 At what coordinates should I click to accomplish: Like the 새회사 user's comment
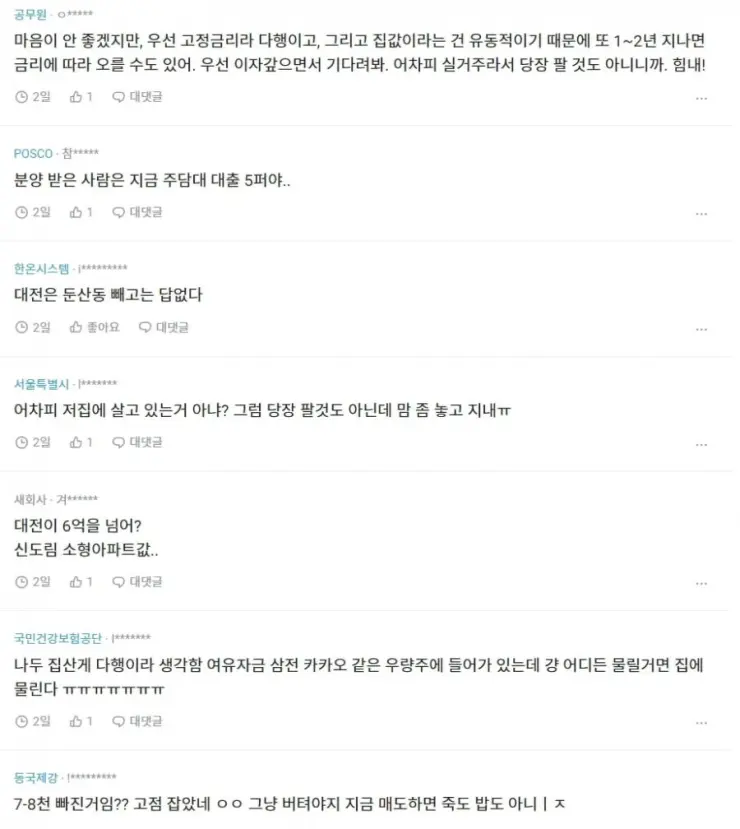[x=81, y=581]
